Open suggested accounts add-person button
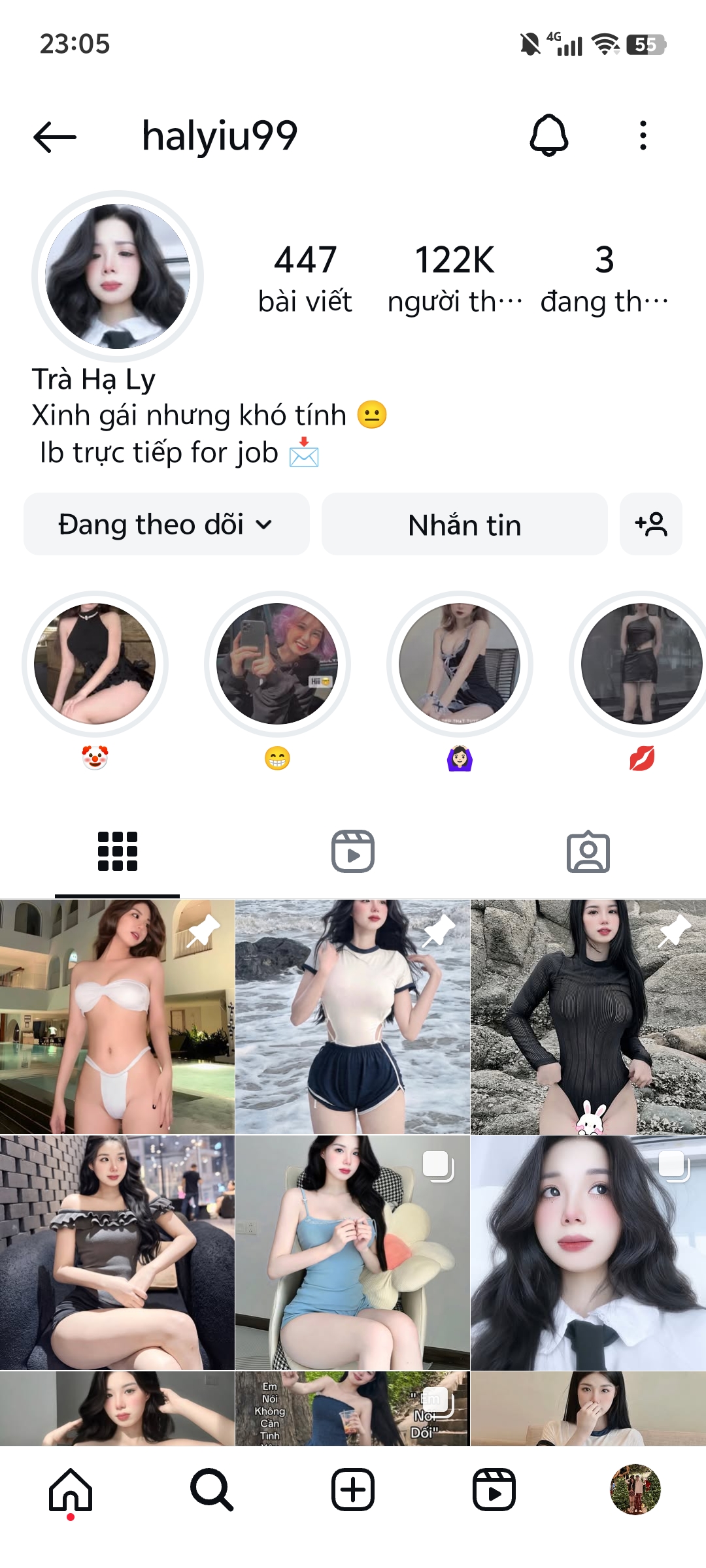This screenshot has width=706, height=1568. pos(650,524)
